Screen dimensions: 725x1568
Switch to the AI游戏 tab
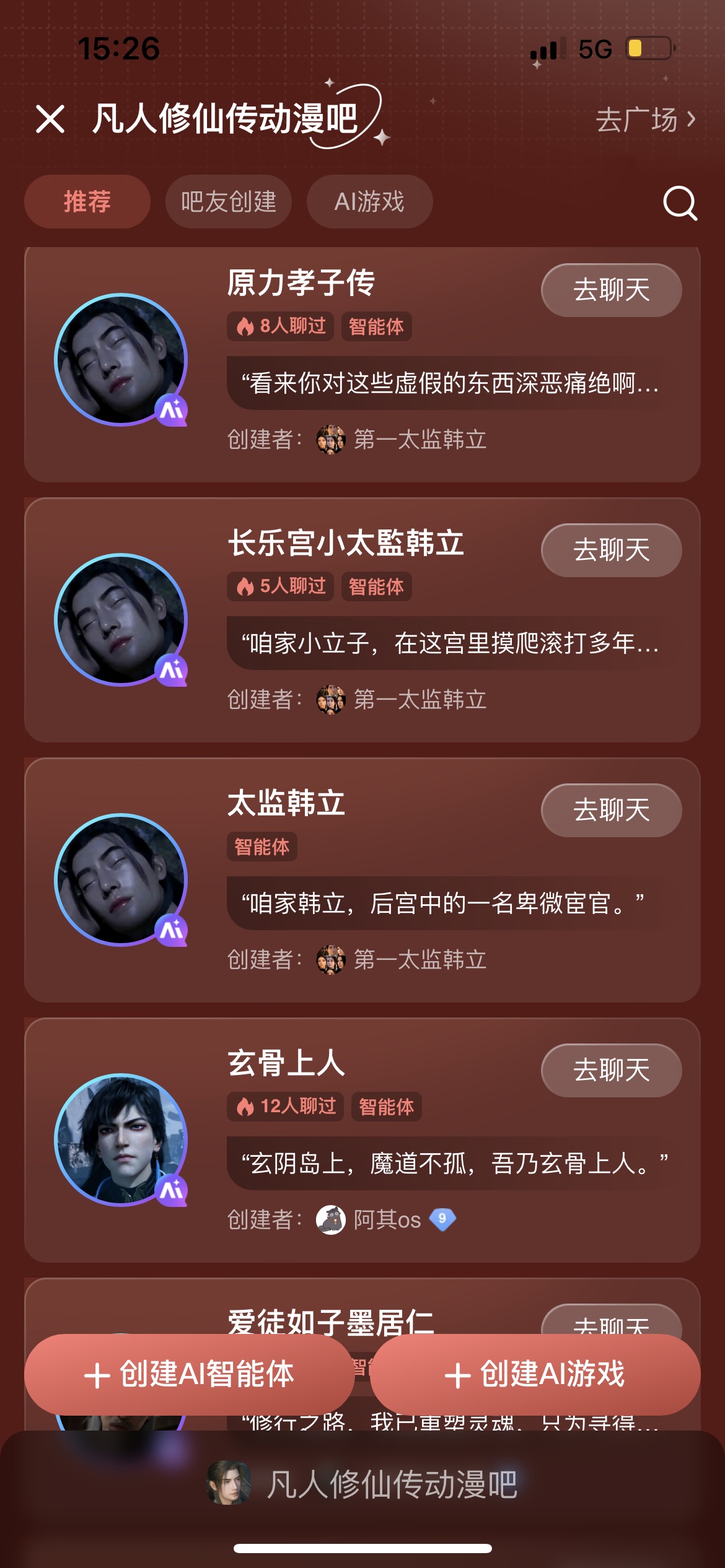coord(369,202)
